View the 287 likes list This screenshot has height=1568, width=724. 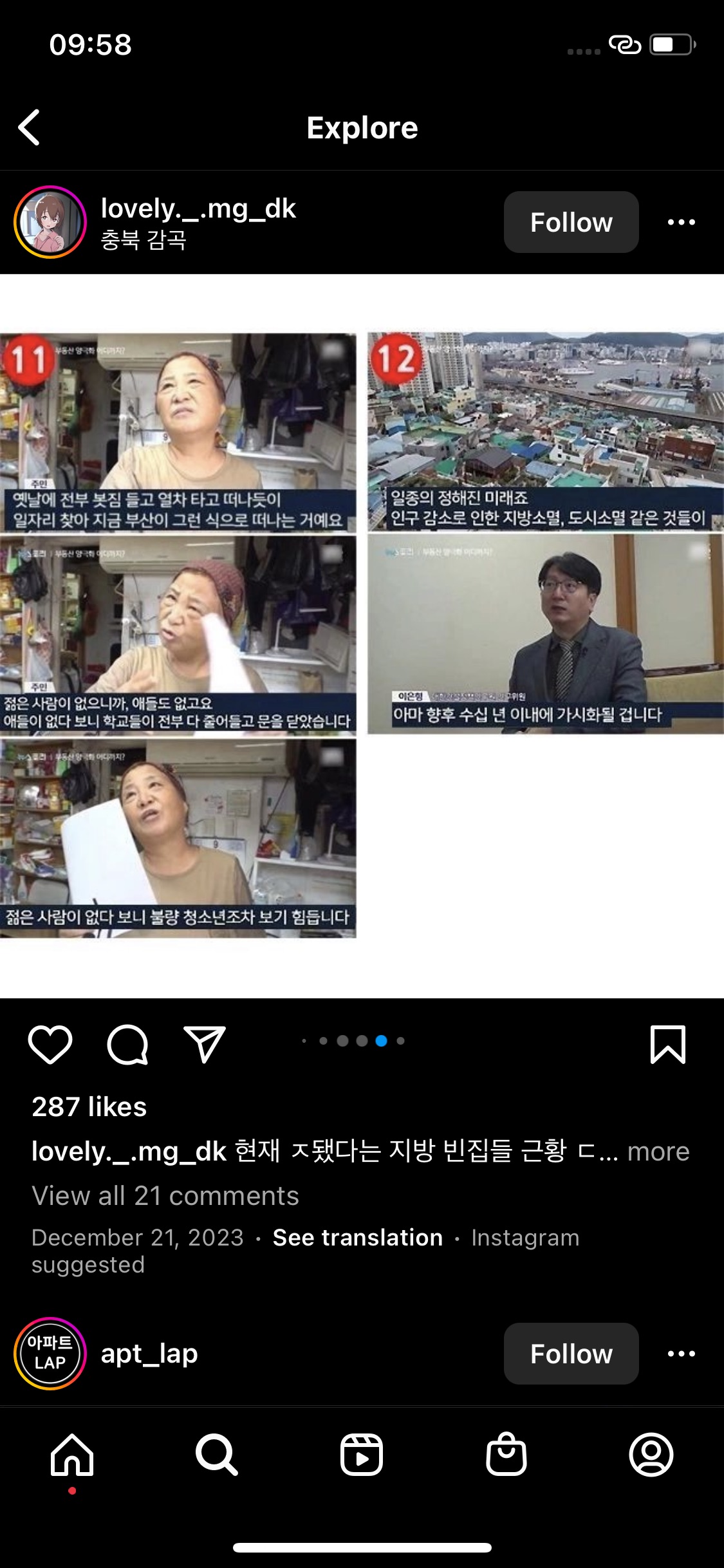(89, 1107)
